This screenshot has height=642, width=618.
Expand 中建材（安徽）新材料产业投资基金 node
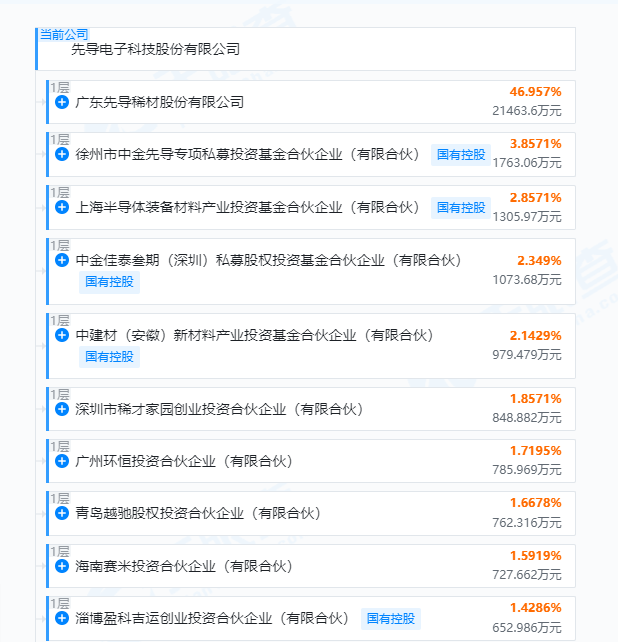62,335
